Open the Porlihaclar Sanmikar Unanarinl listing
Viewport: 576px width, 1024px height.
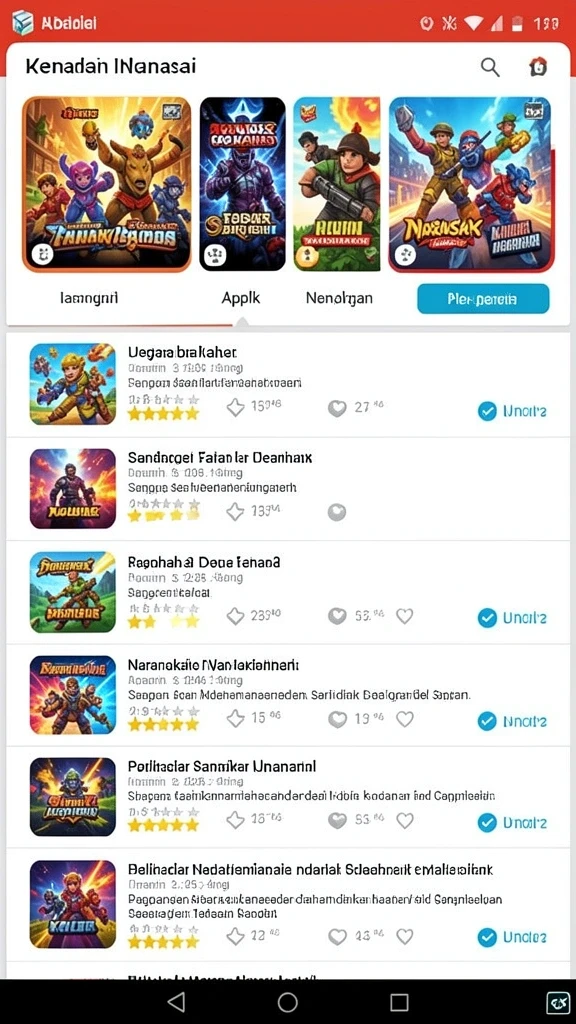point(288,797)
